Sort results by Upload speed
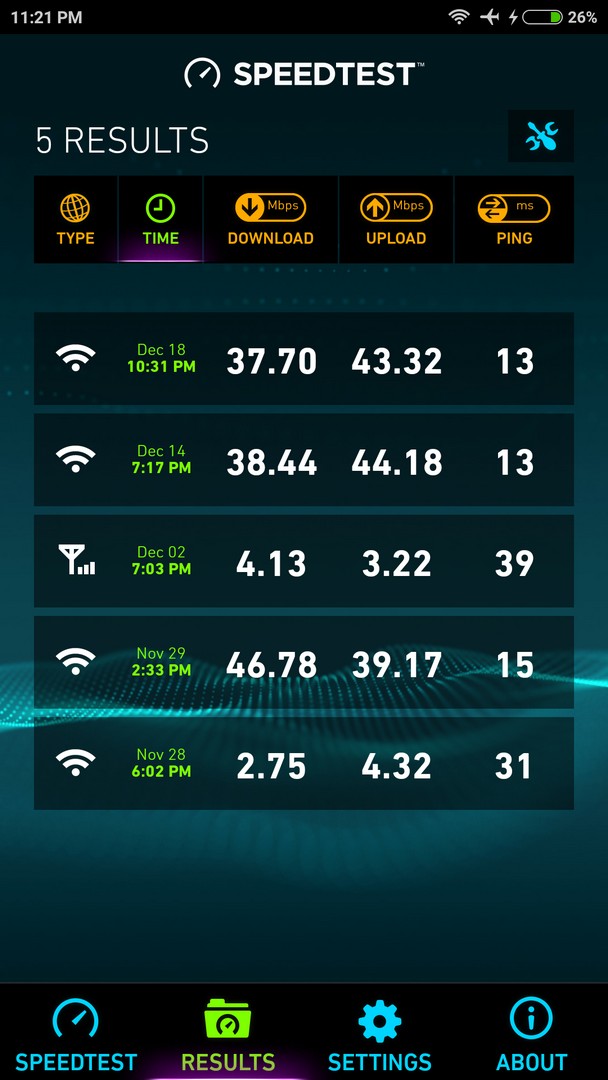This screenshot has height=1080, width=608. [396, 219]
